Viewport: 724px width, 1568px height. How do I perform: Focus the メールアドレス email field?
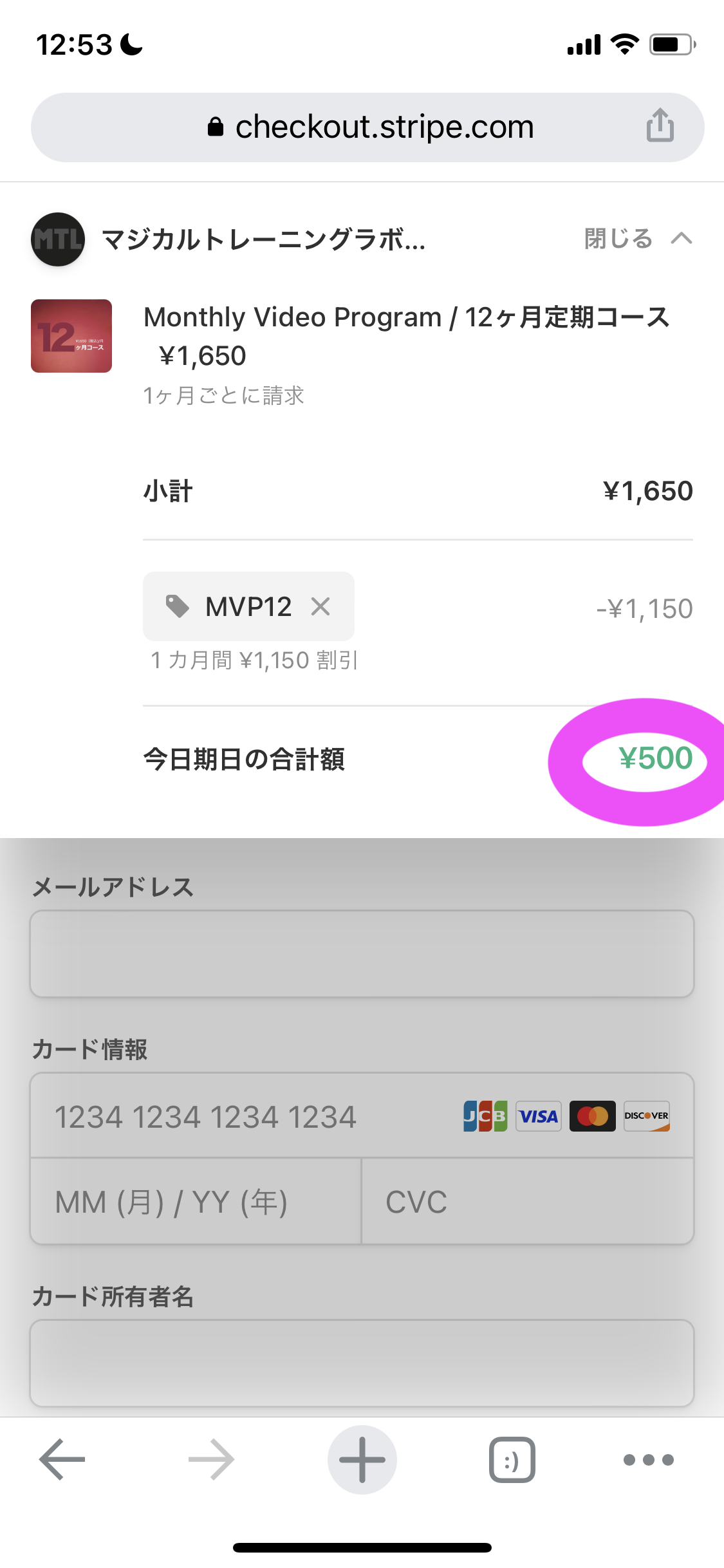(x=362, y=953)
